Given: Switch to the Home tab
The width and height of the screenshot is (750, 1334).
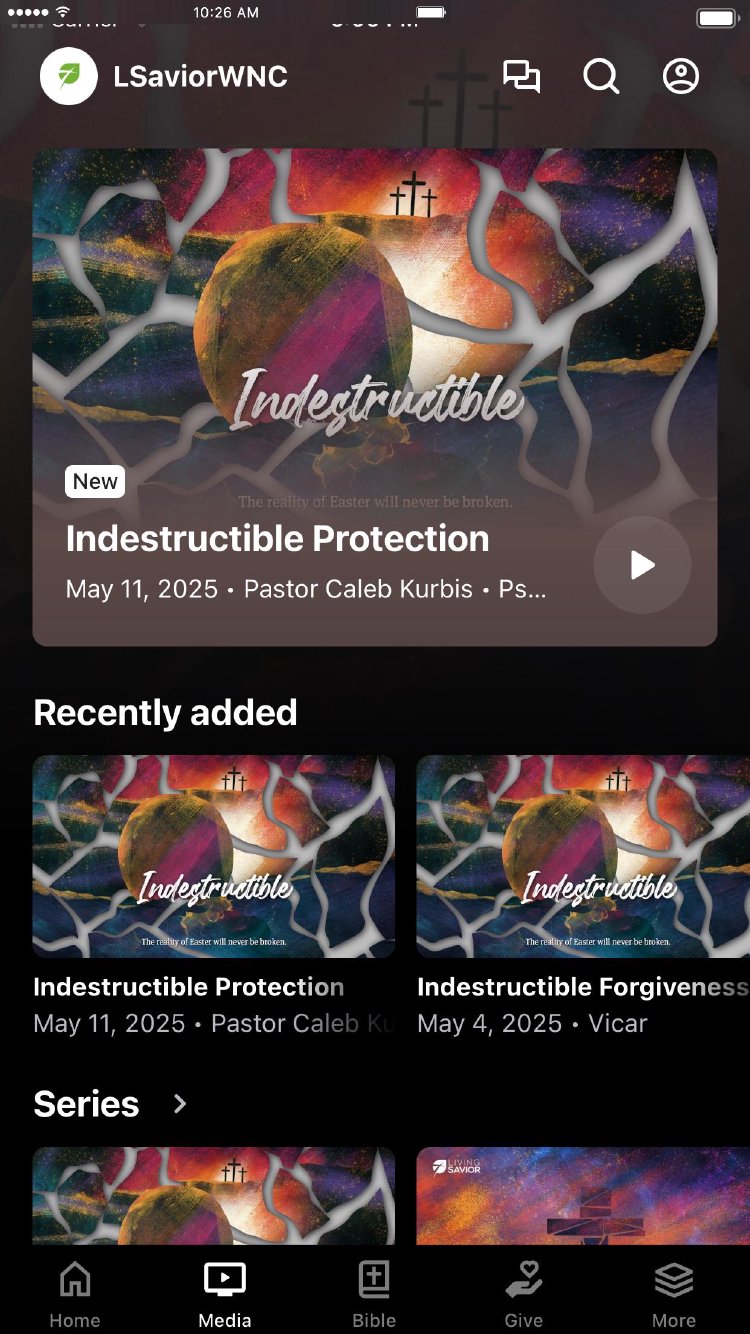Looking at the screenshot, I should (x=75, y=1294).
